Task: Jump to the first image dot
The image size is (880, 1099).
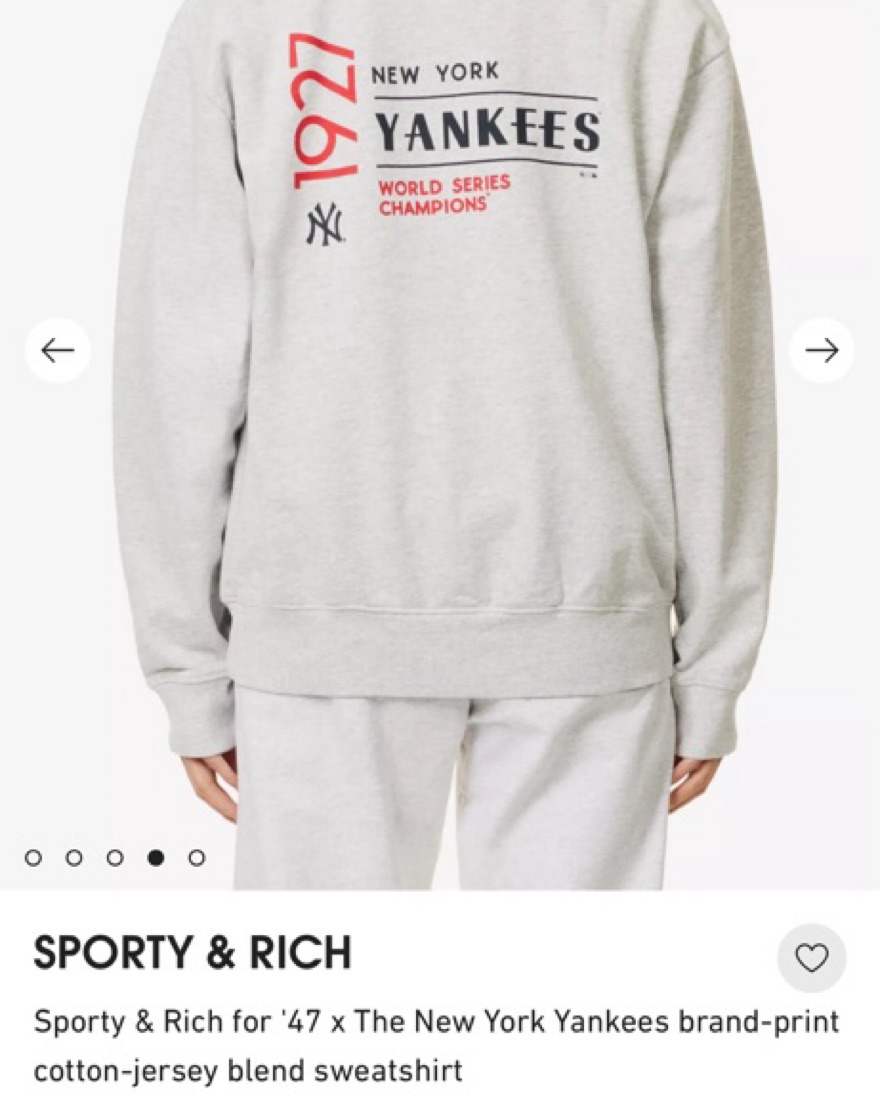Action: 34,858
